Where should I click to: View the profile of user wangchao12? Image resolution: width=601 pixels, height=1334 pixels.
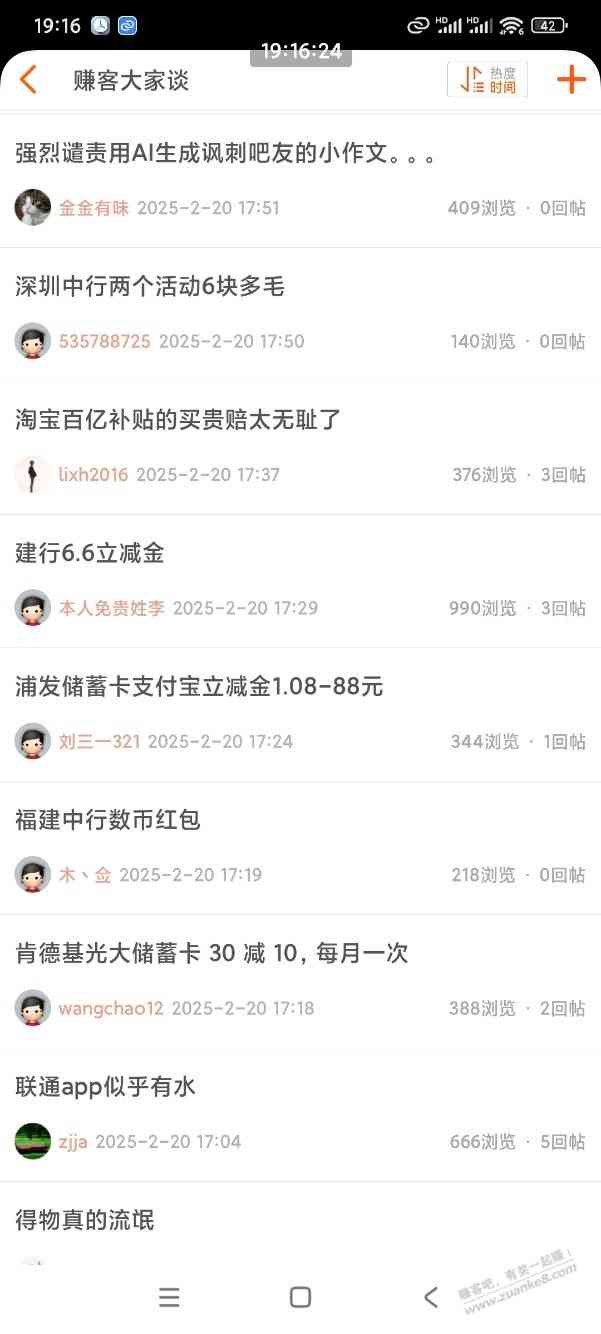pyautogui.click(x=110, y=1008)
